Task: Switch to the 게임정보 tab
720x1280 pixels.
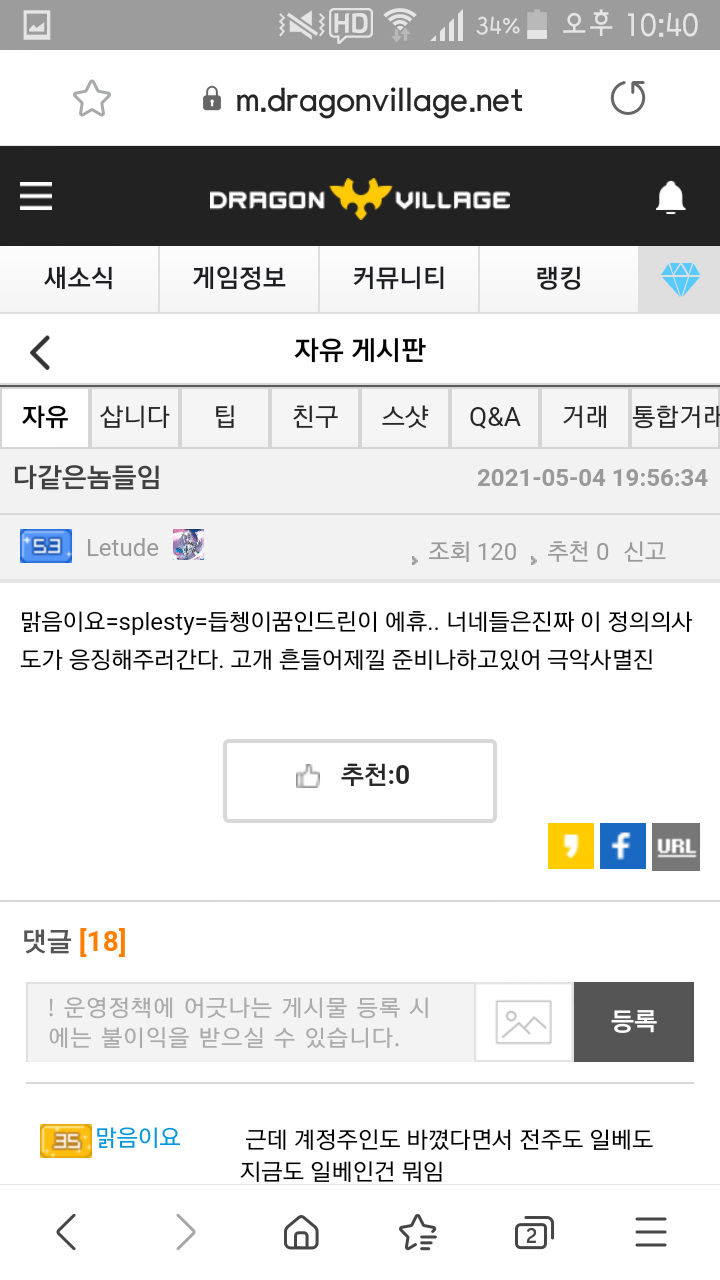Action: click(x=239, y=279)
